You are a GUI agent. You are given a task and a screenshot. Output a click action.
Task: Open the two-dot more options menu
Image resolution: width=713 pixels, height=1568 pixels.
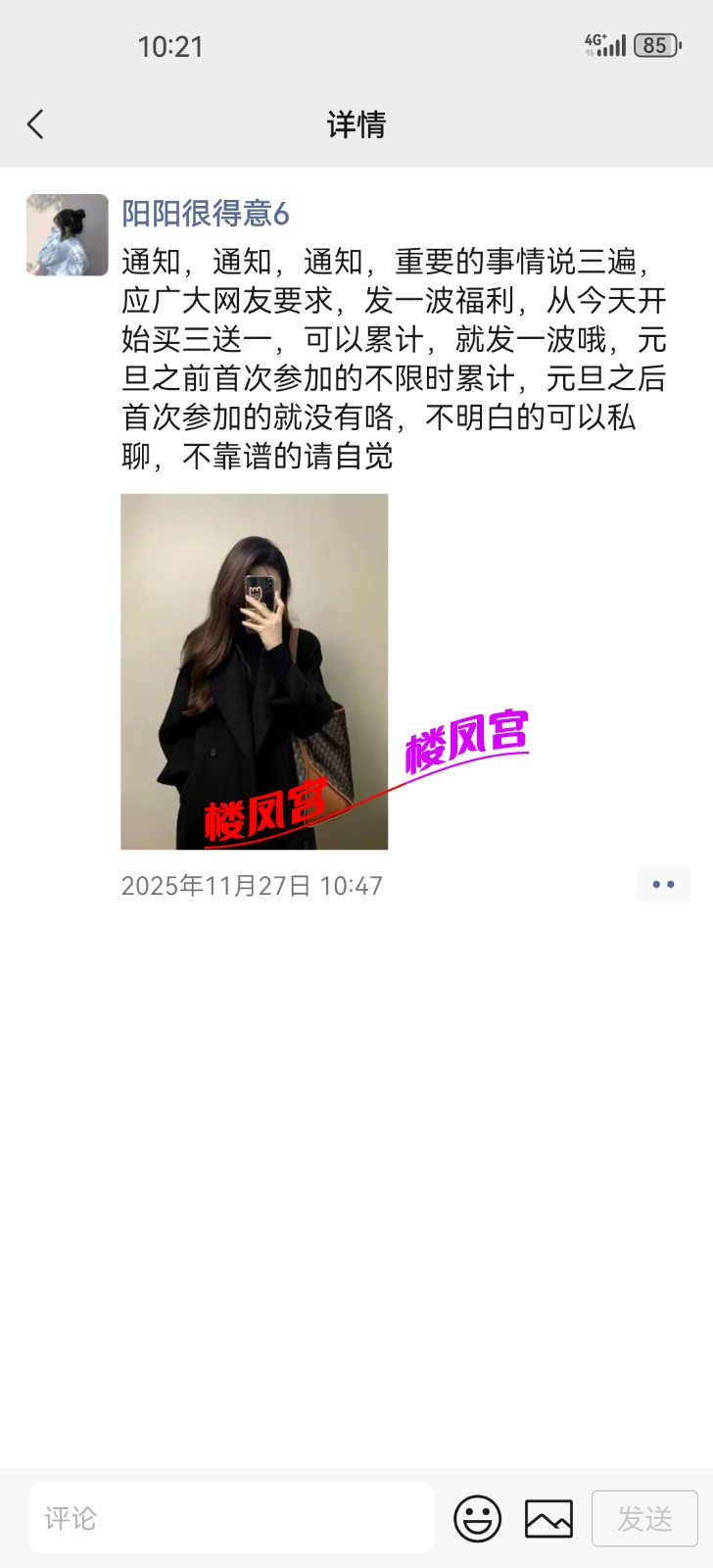click(x=663, y=884)
